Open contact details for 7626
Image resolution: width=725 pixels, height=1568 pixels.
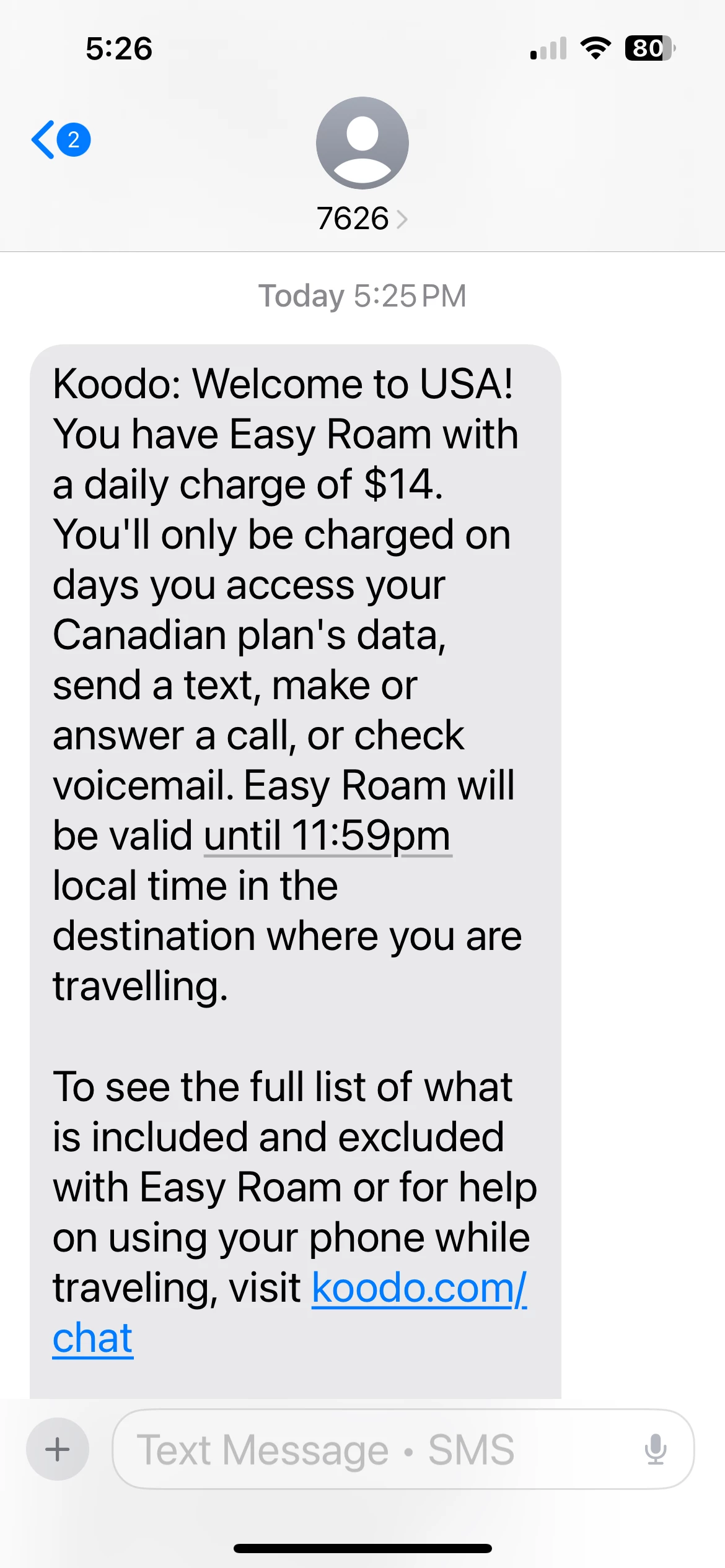coord(362,165)
